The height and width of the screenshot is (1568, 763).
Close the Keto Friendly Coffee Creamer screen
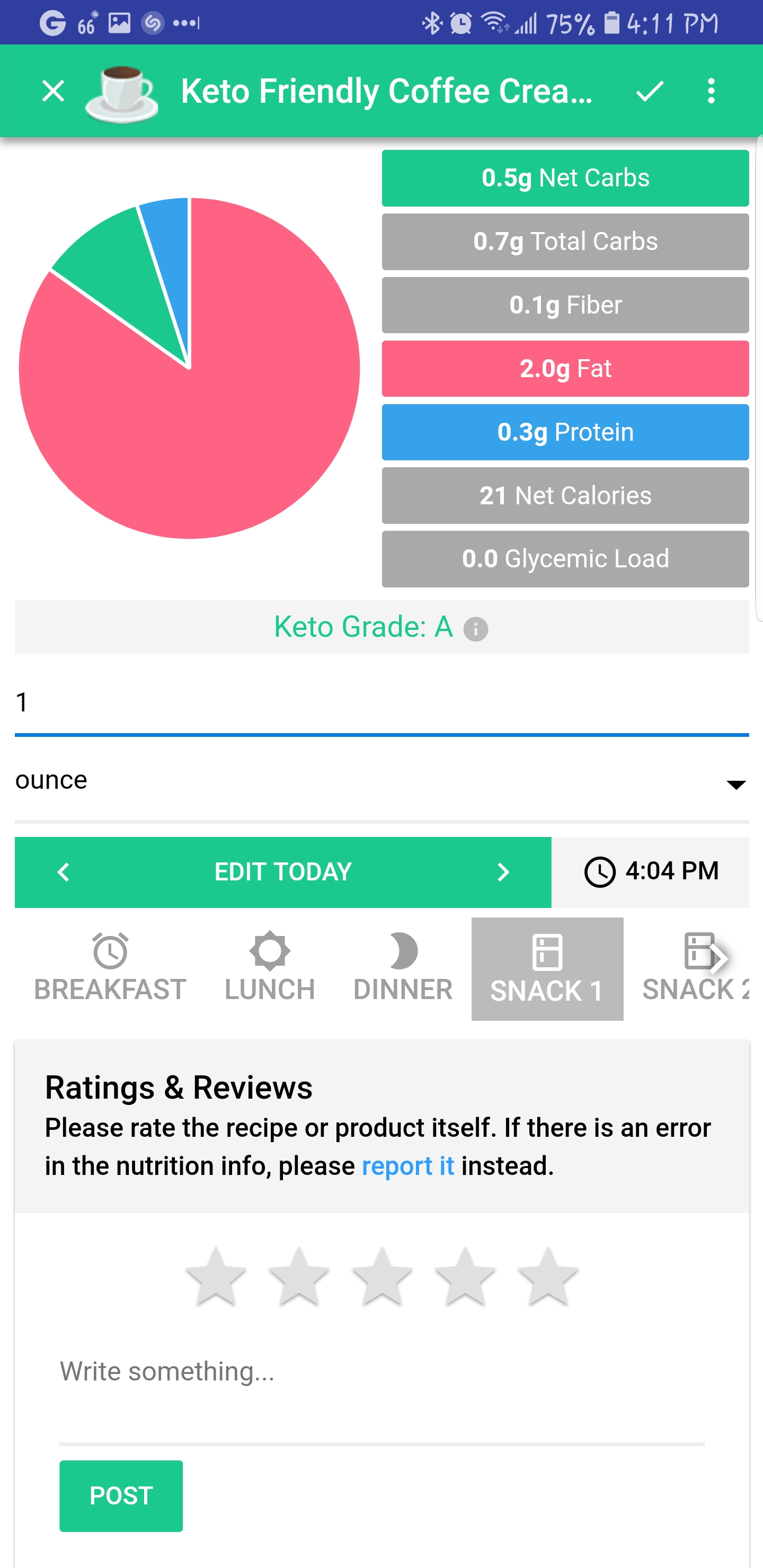[53, 91]
